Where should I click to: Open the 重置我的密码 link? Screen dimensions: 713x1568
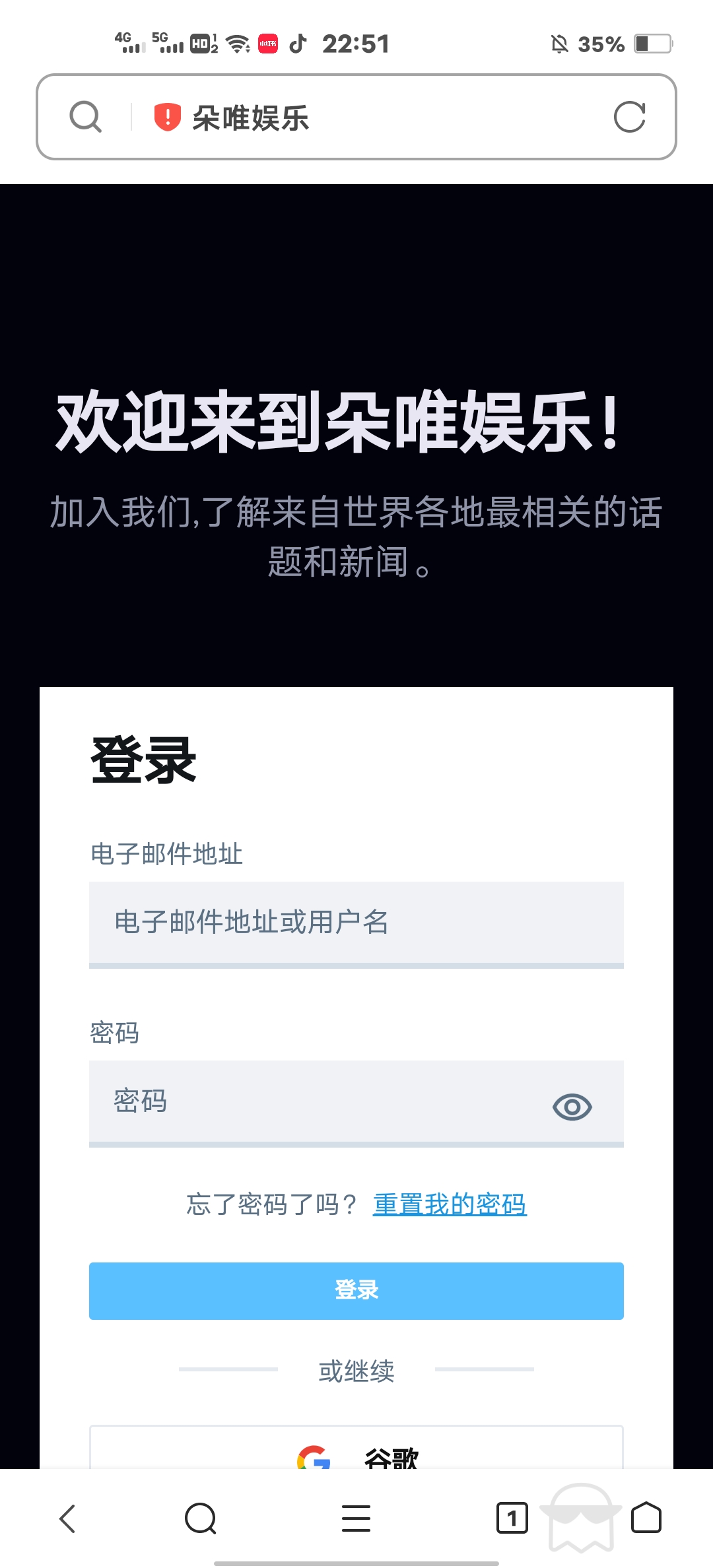point(450,1204)
